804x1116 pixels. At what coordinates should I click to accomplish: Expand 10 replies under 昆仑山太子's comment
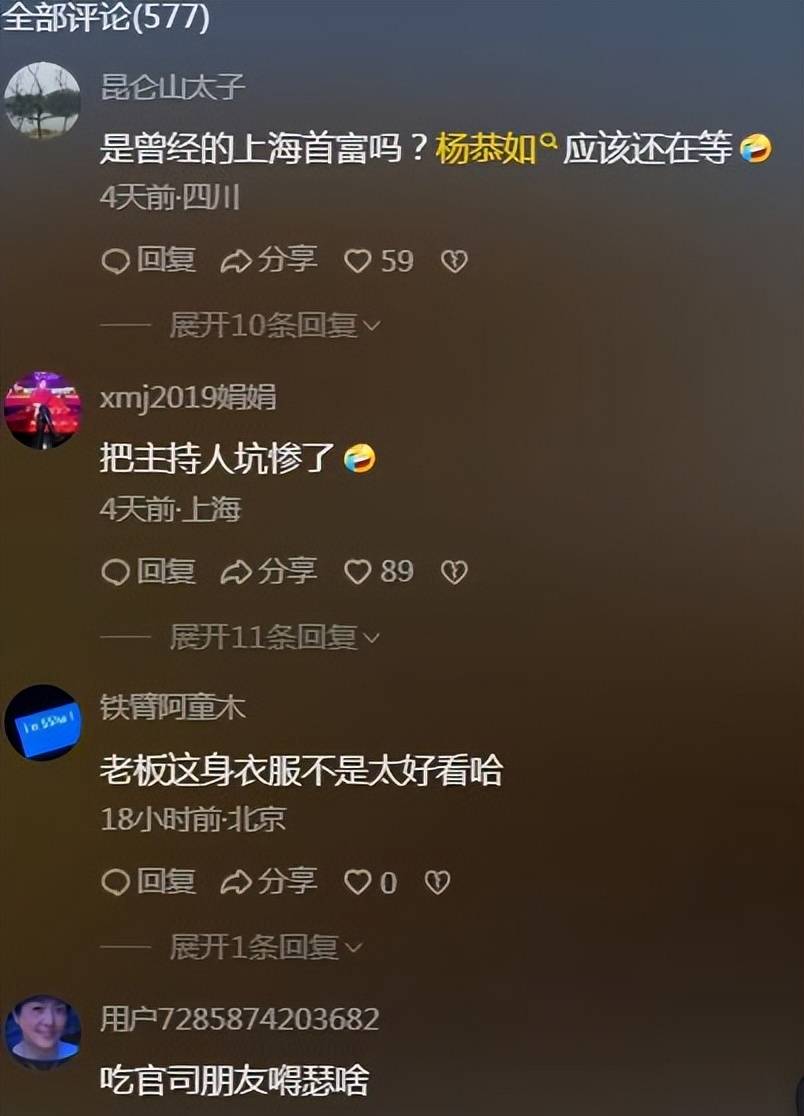274,325
